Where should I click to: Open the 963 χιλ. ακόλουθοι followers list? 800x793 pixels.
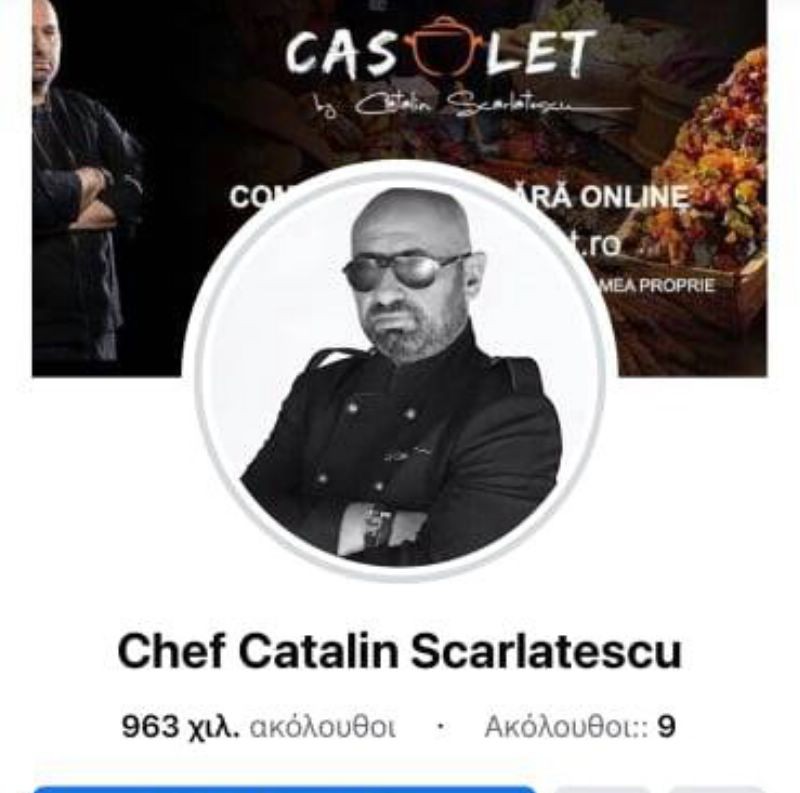(258, 727)
